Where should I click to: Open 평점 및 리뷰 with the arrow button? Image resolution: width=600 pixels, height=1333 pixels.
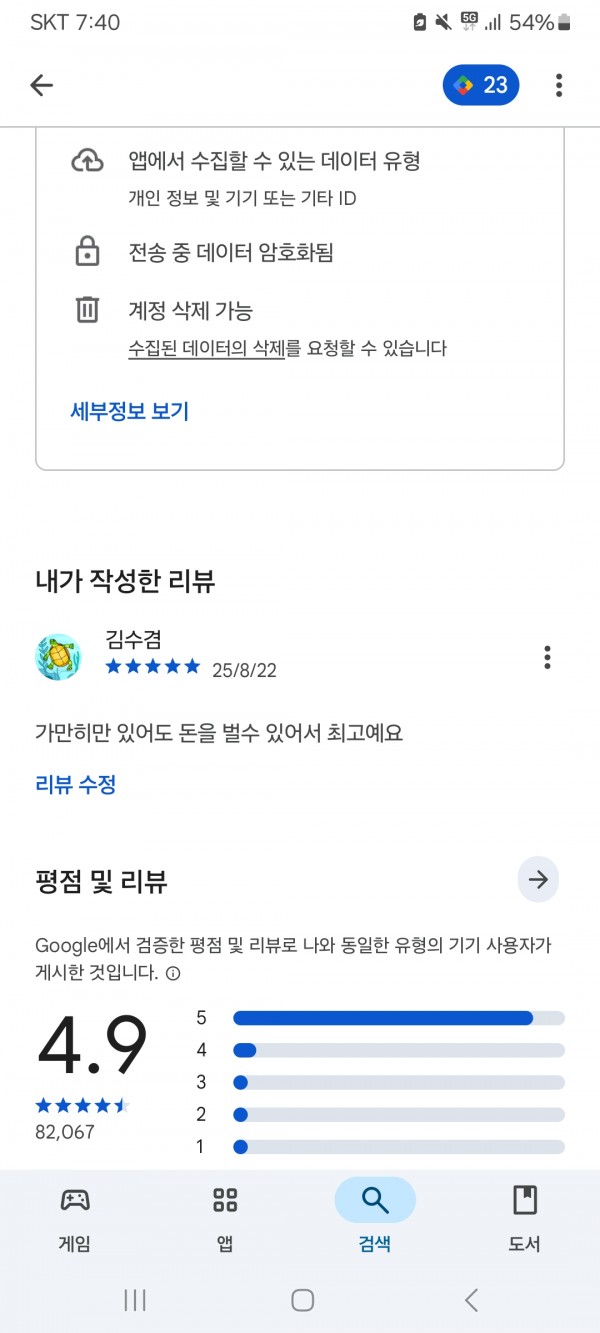point(538,880)
